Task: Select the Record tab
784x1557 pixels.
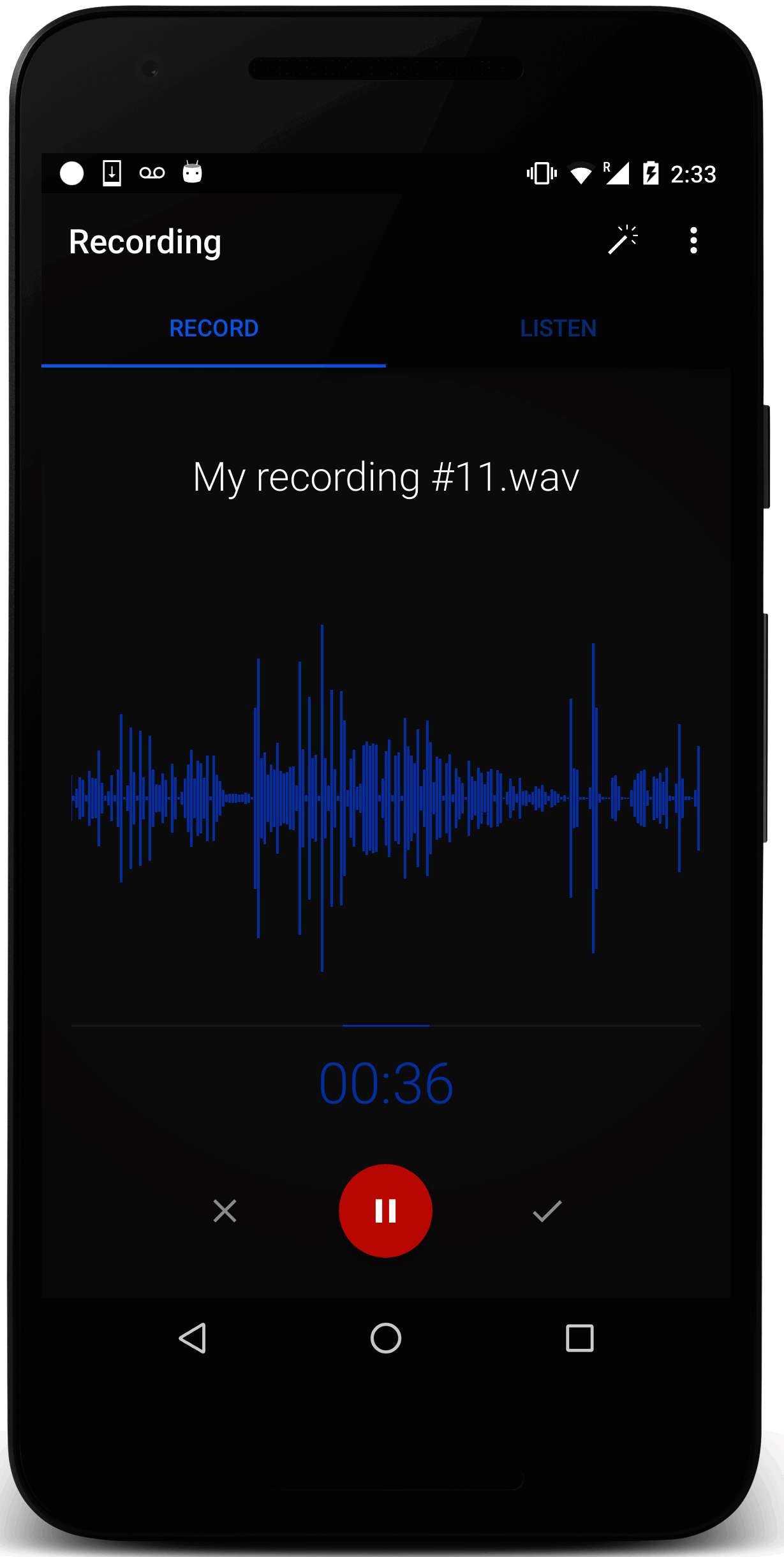Action: click(214, 328)
